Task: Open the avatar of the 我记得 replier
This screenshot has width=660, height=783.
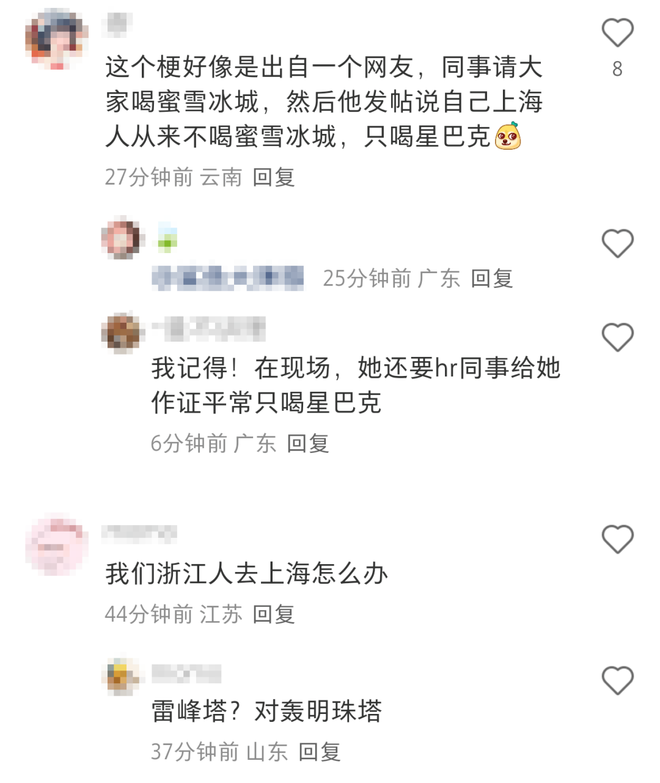Action: click(123, 333)
